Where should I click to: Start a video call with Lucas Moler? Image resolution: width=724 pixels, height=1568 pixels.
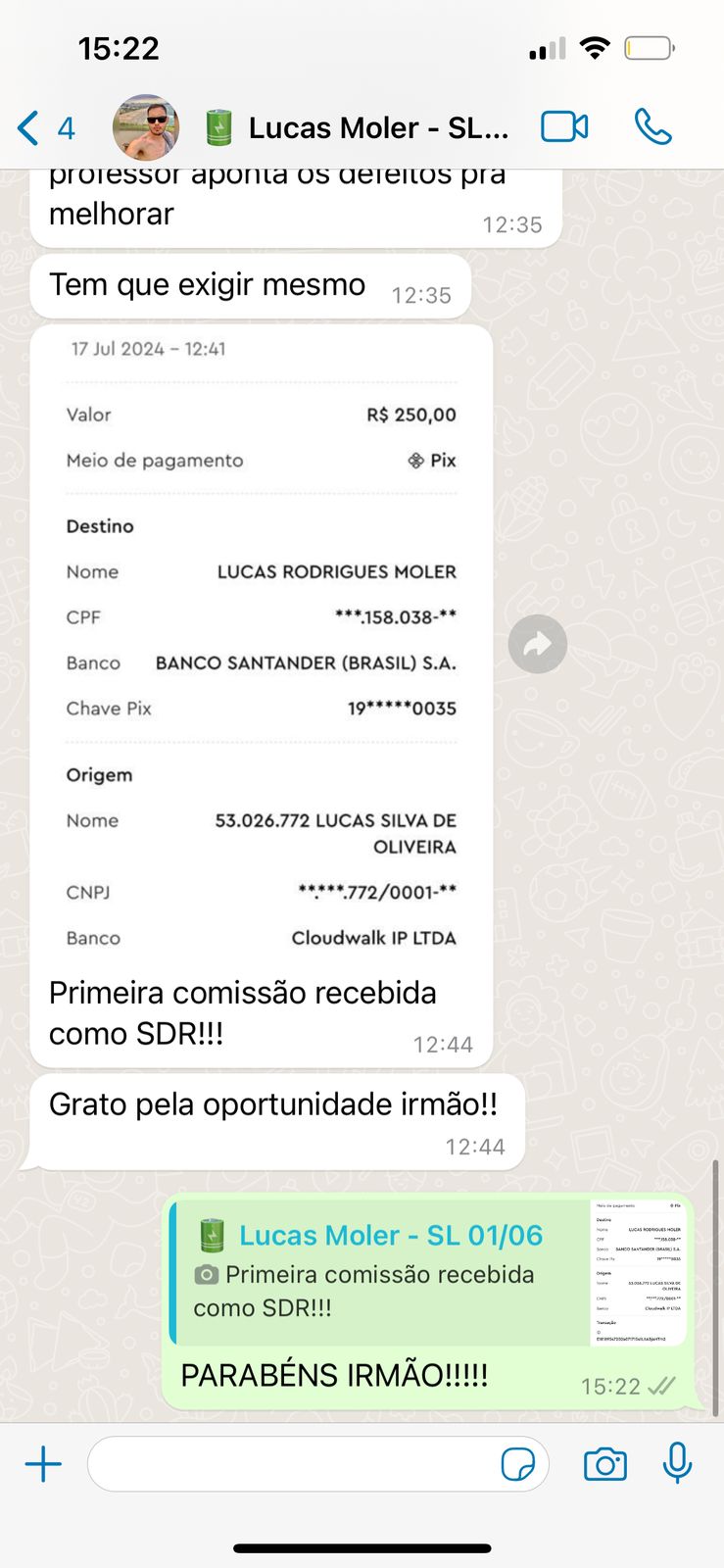click(x=564, y=127)
